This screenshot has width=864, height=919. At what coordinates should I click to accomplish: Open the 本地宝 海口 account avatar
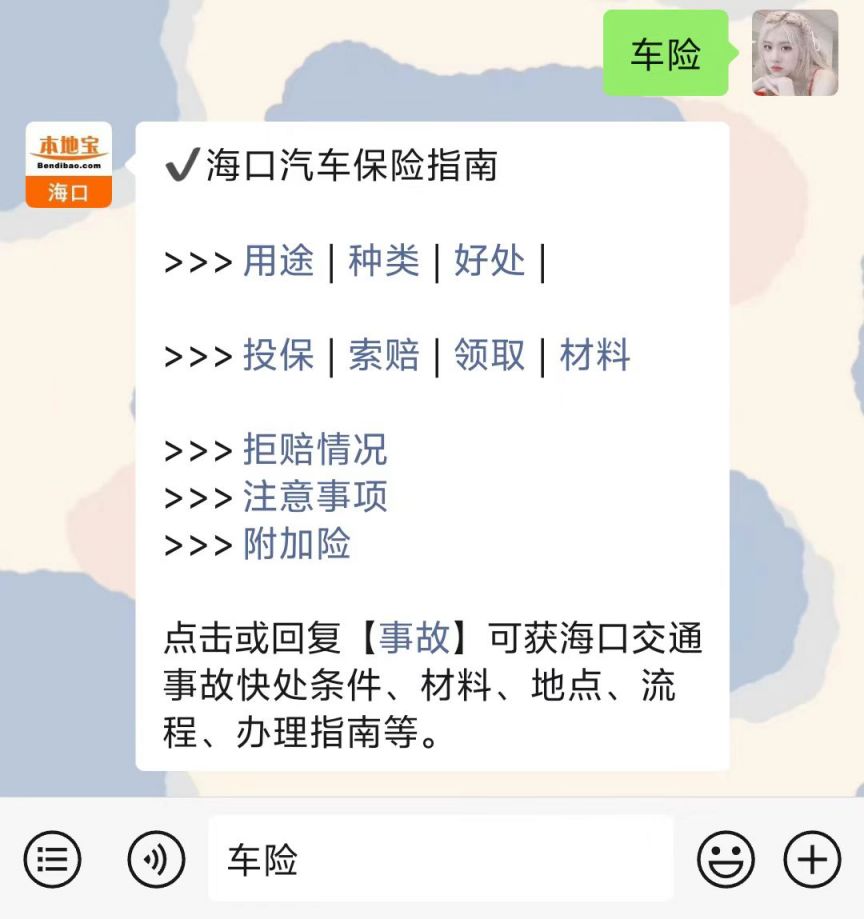[68, 165]
